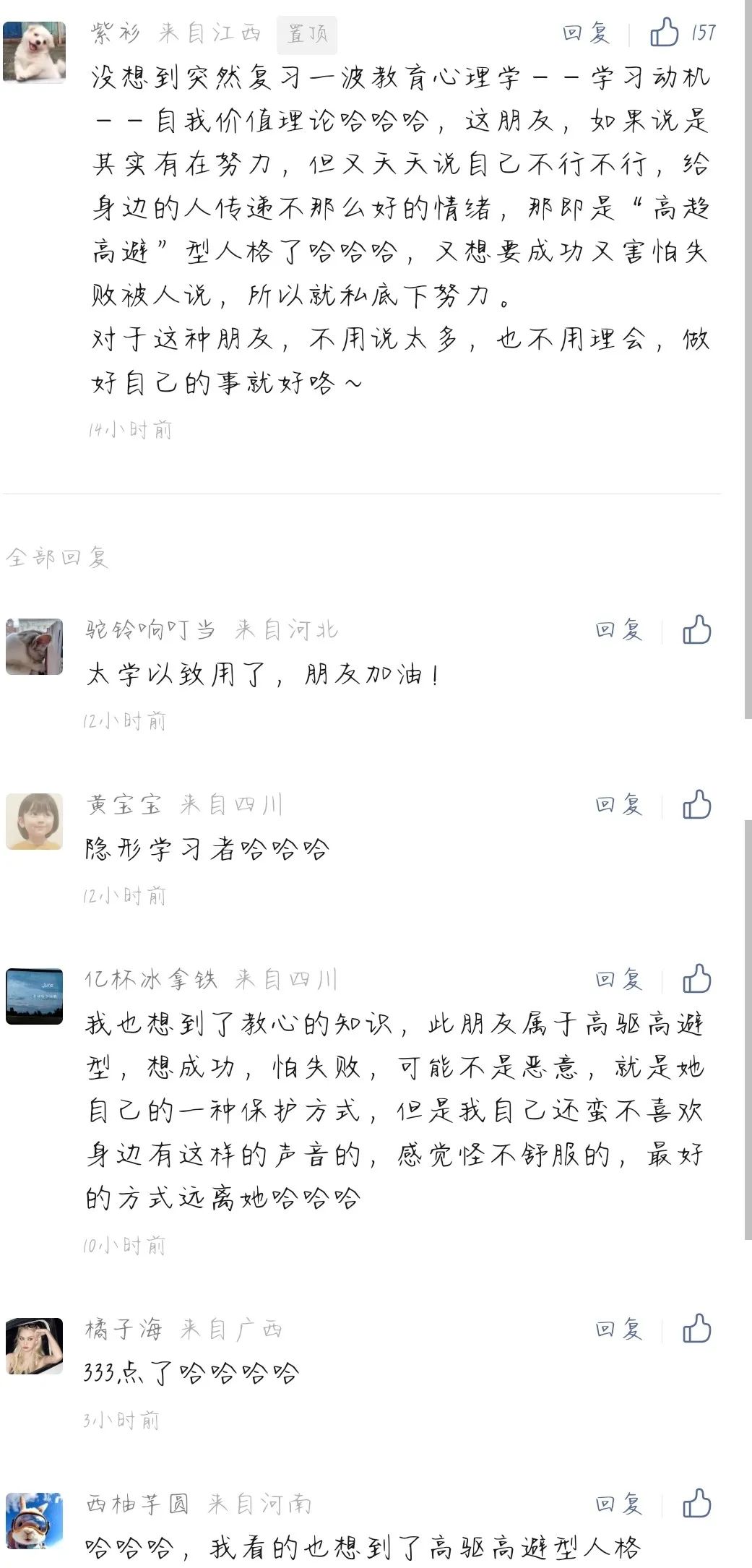This screenshot has width=752, height=1568.
Task: Open 黄宝宝's profile picture
Action: [x=34, y=822]
